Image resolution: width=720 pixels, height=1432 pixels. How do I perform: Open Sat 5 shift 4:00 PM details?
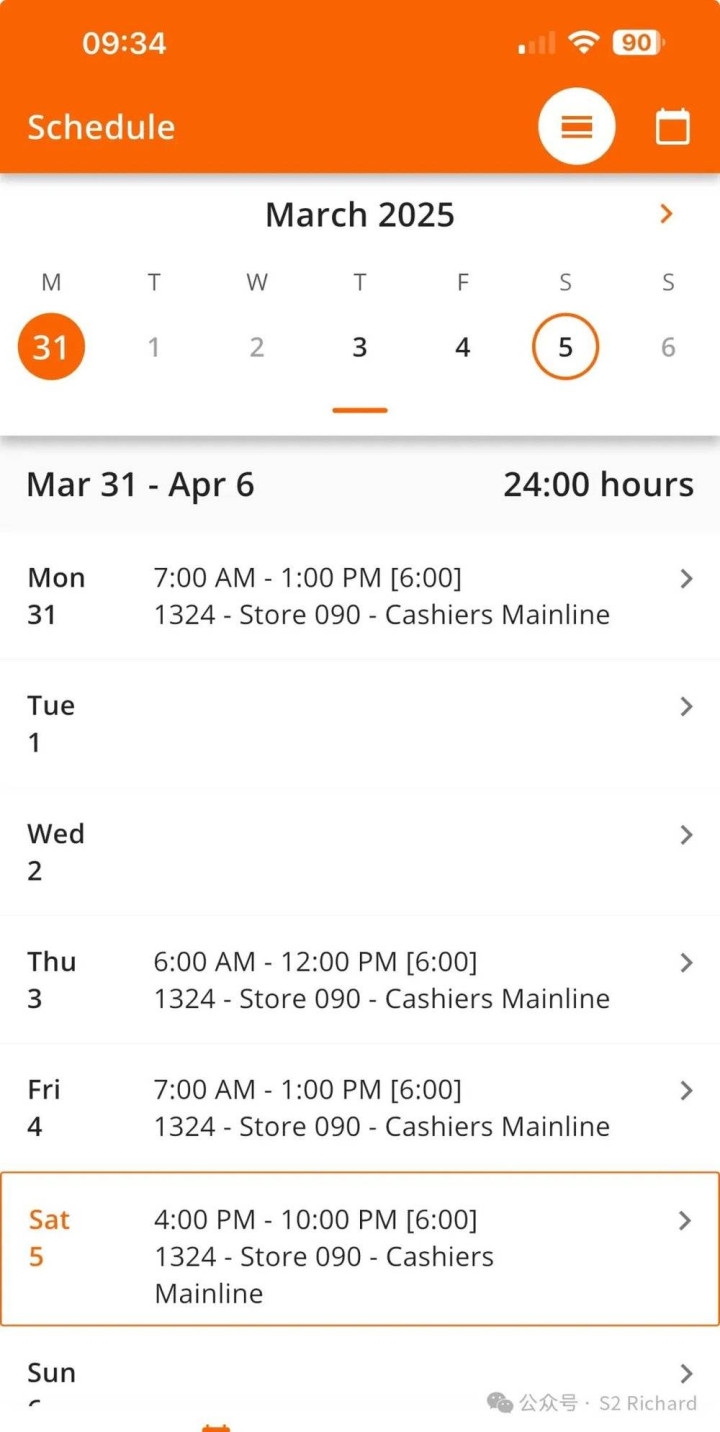pyautogui.click(x=360, y=1248)
